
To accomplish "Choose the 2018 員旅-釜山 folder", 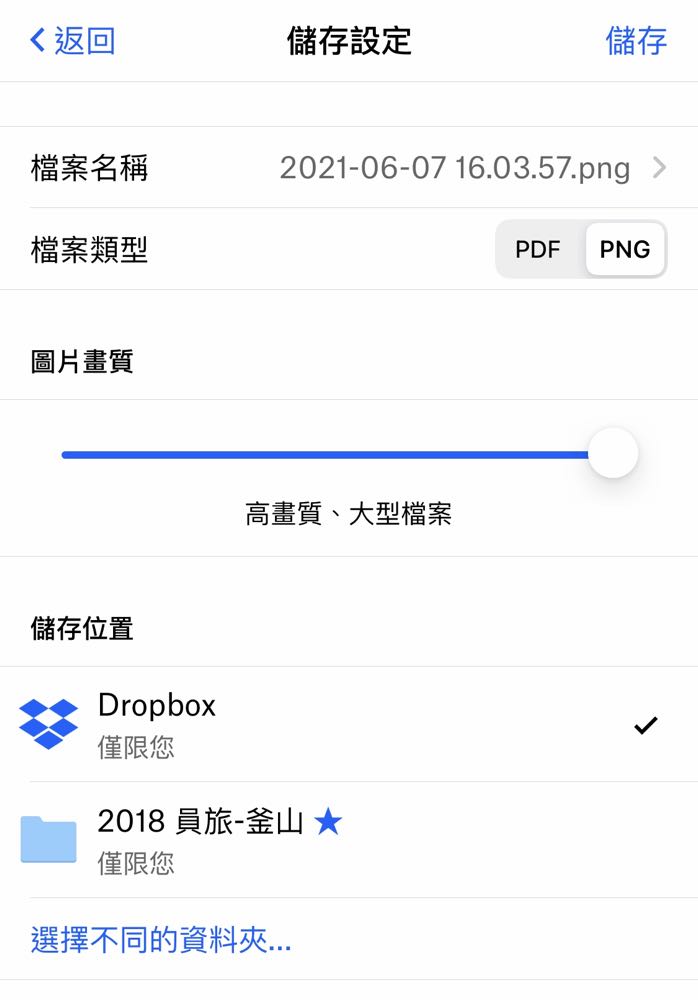I will [349, 840].
